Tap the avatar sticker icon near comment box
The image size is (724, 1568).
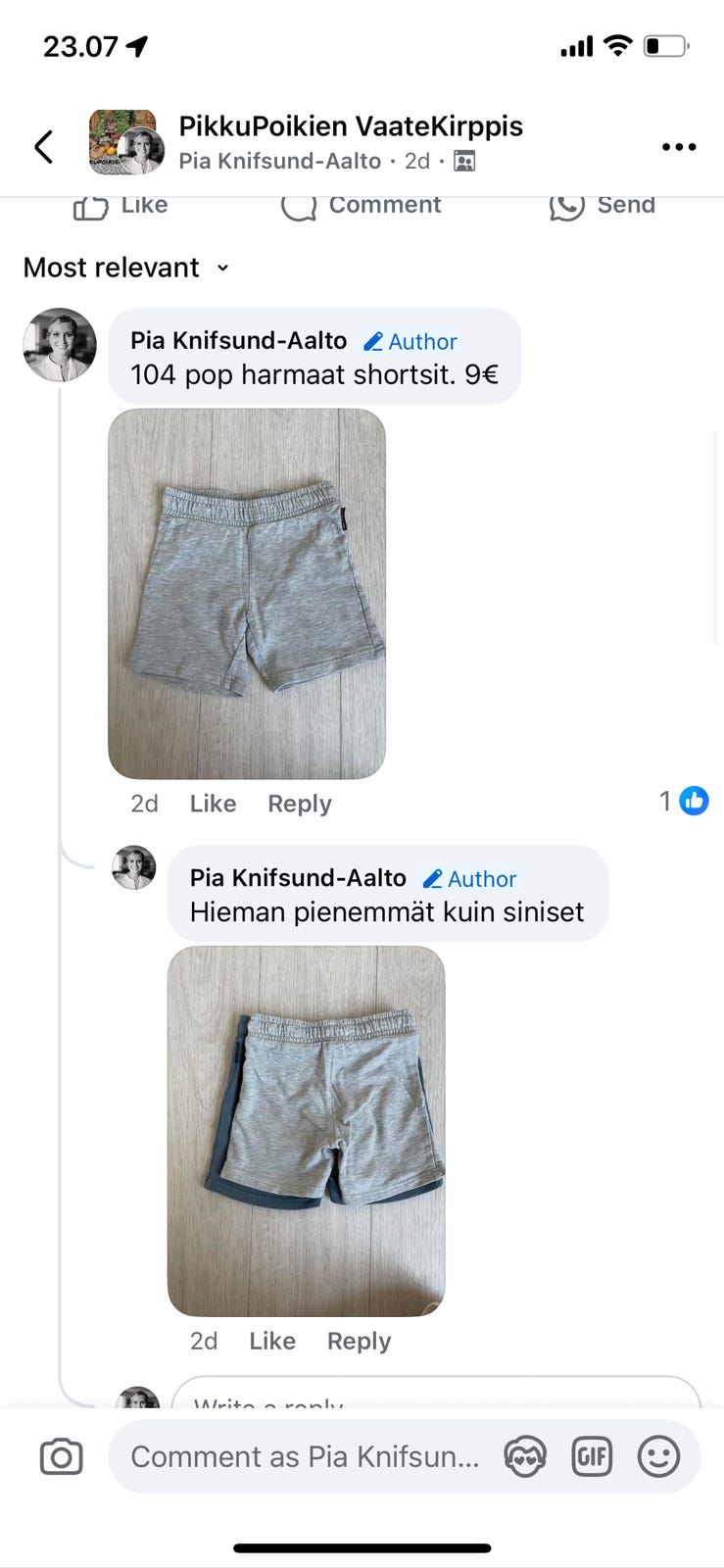point(525,1456)
